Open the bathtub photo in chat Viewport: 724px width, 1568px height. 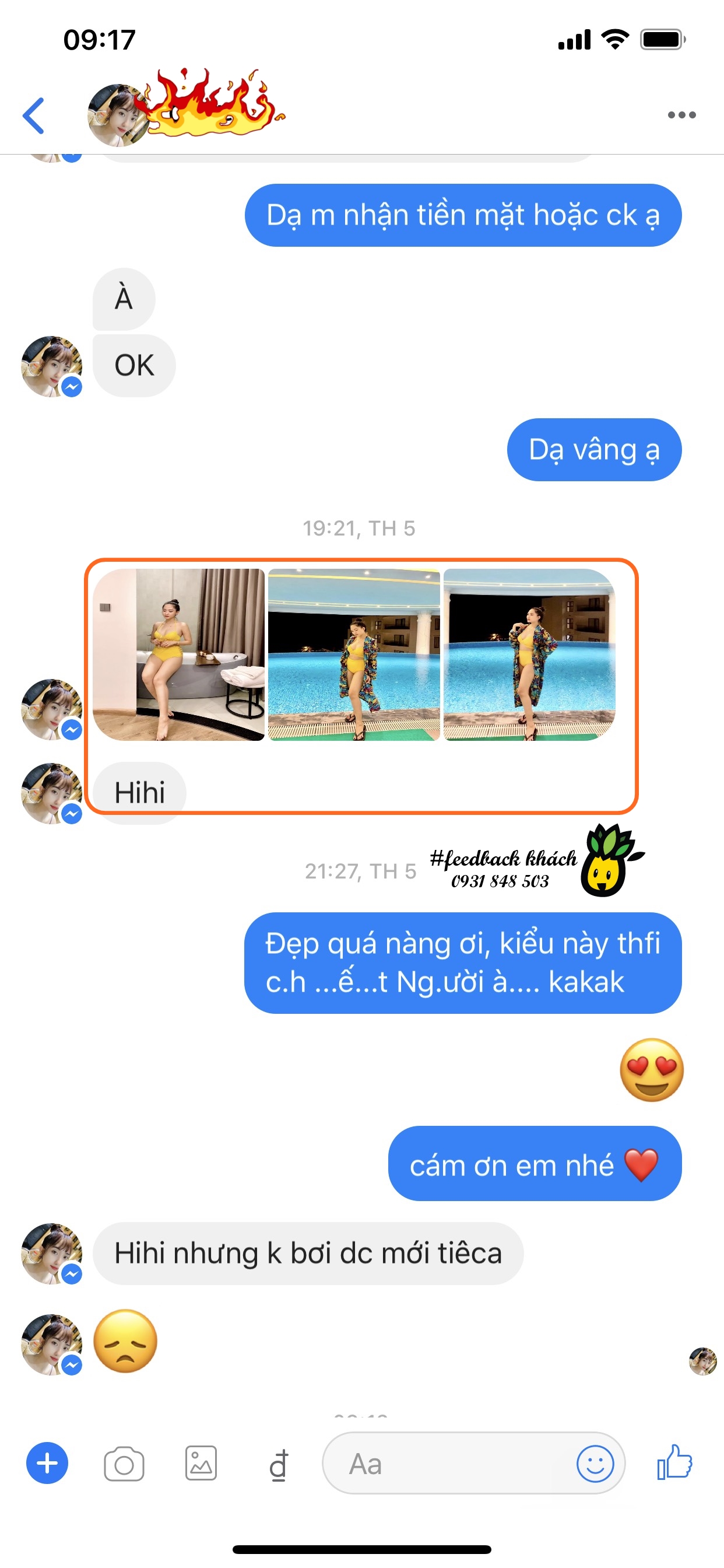(x=178, y=654)
